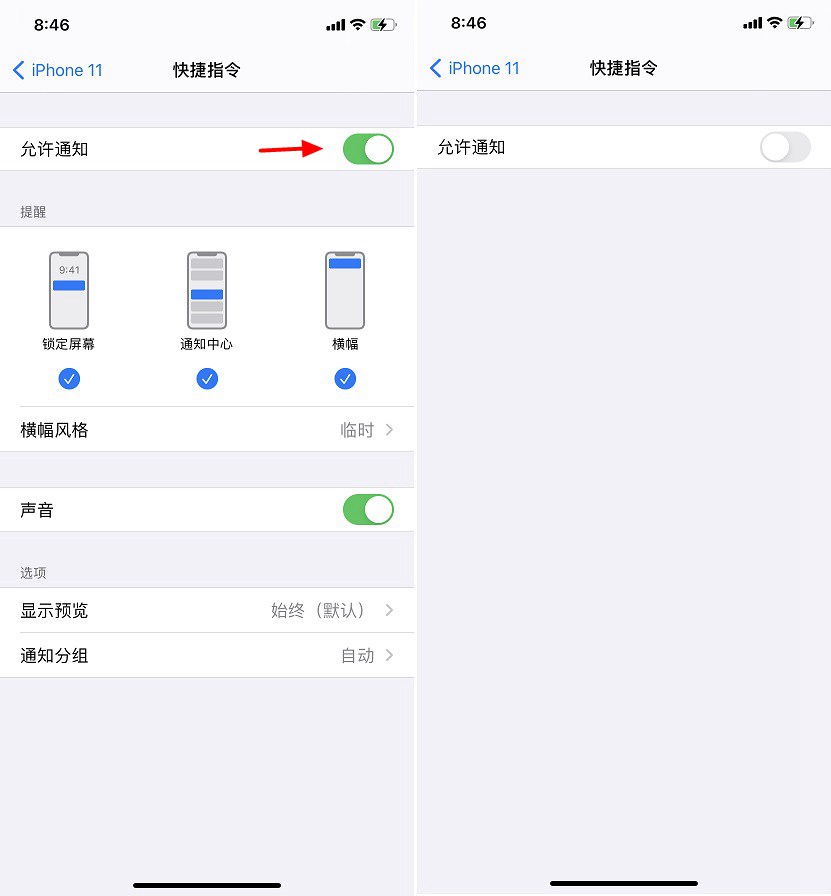This screenshot has height=896, width=831.
Task: Select the 锁定屏幕 notification alert icon
Action: pyautogui.click(x=69, y=290)
